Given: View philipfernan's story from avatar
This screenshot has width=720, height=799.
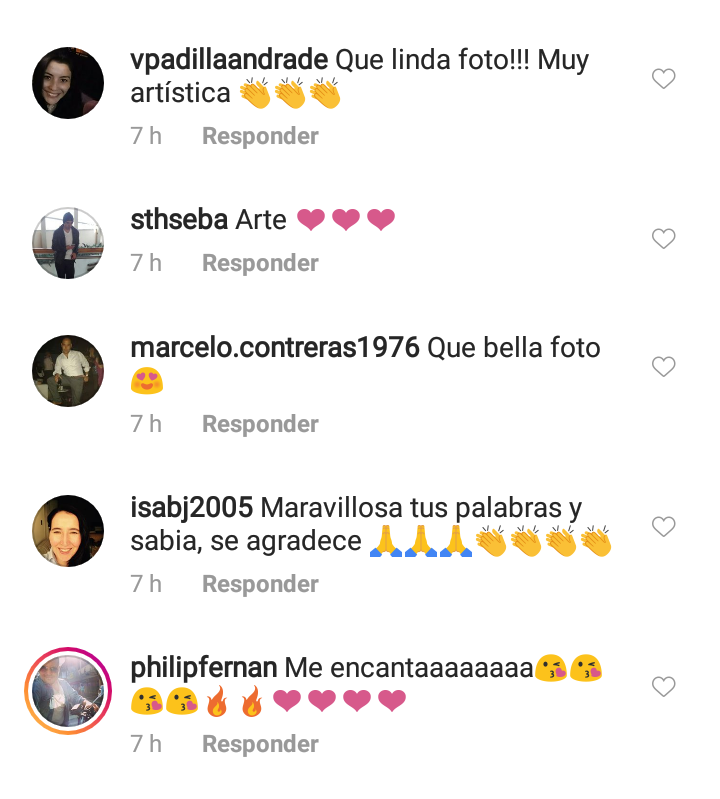Looking at the screenshot, I should (x=68, y=691).
